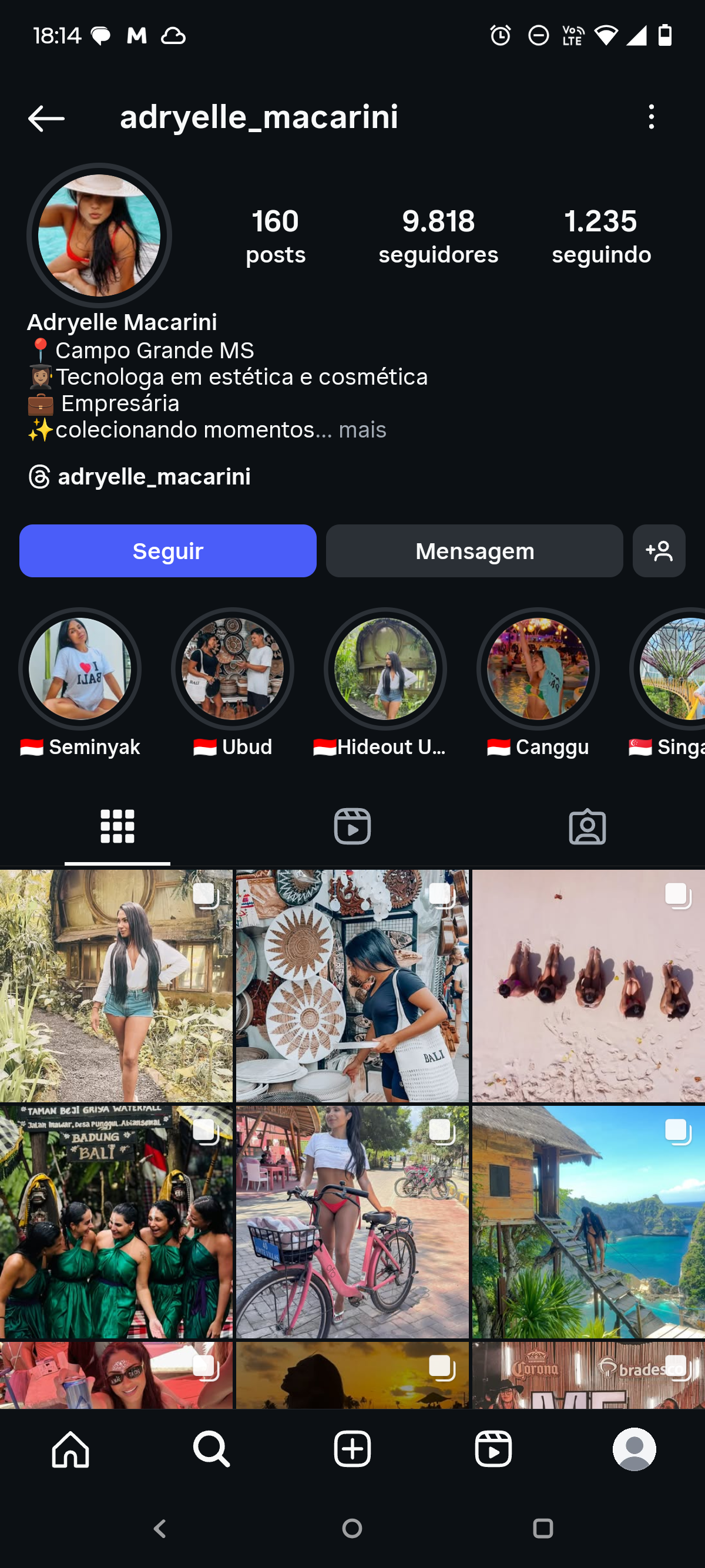Switch to the tagged photos tab
Image resolution: width=705 pixels, height=1568 pixels.
tap(587, 827)
